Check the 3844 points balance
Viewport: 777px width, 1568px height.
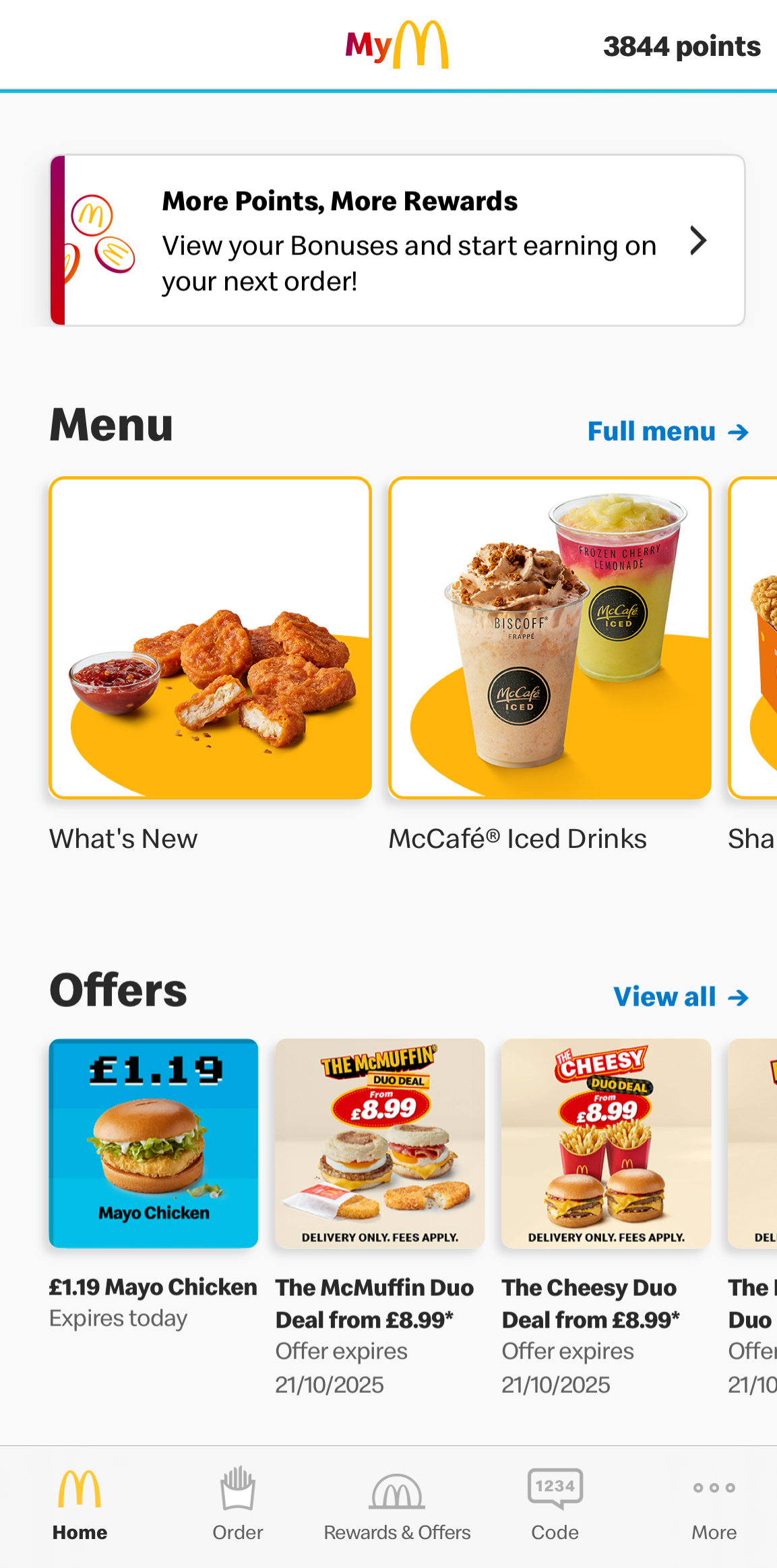pos(681,46)
